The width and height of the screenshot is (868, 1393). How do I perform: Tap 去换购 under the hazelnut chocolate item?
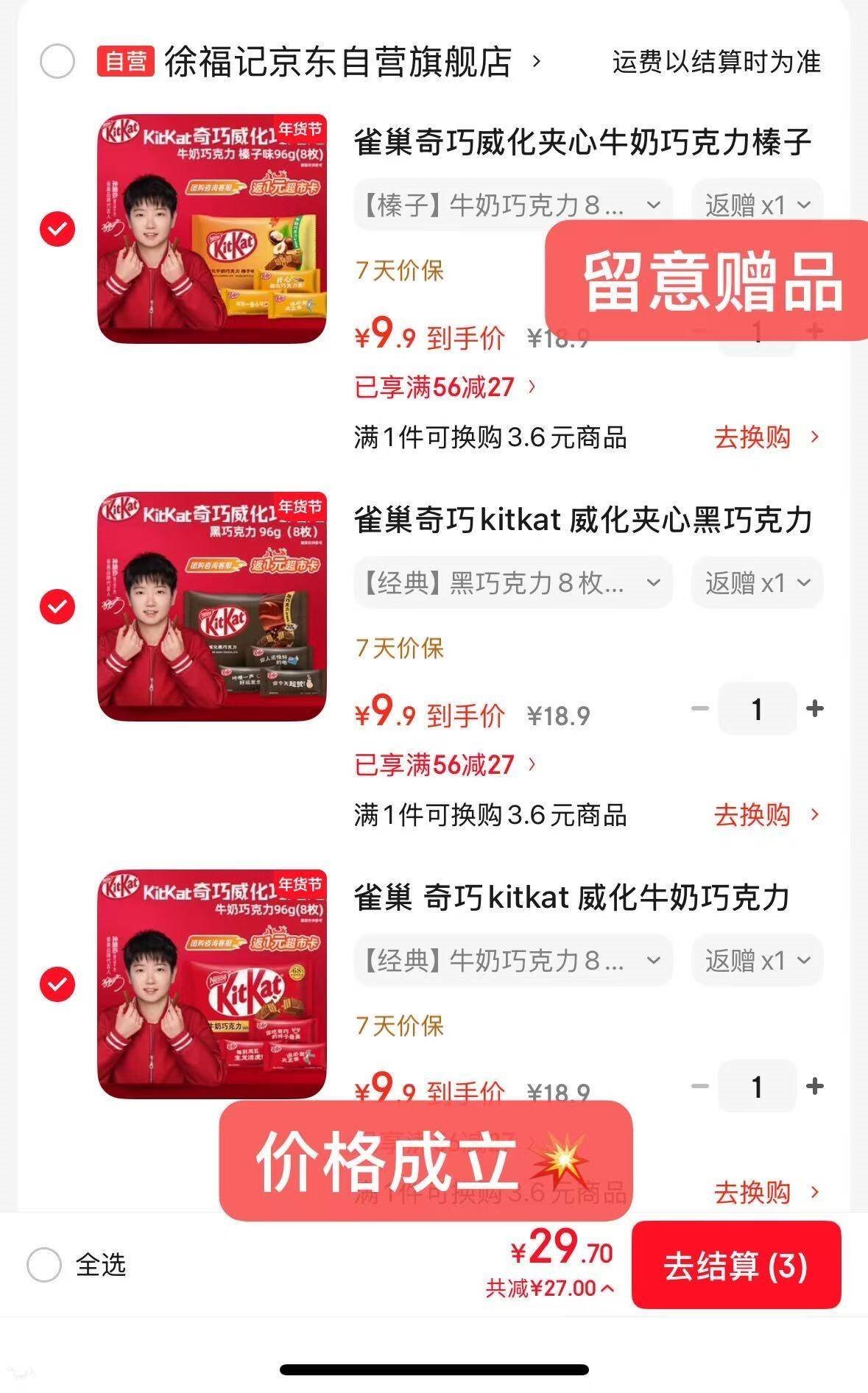pyautogui.click(x=766, y=437)
